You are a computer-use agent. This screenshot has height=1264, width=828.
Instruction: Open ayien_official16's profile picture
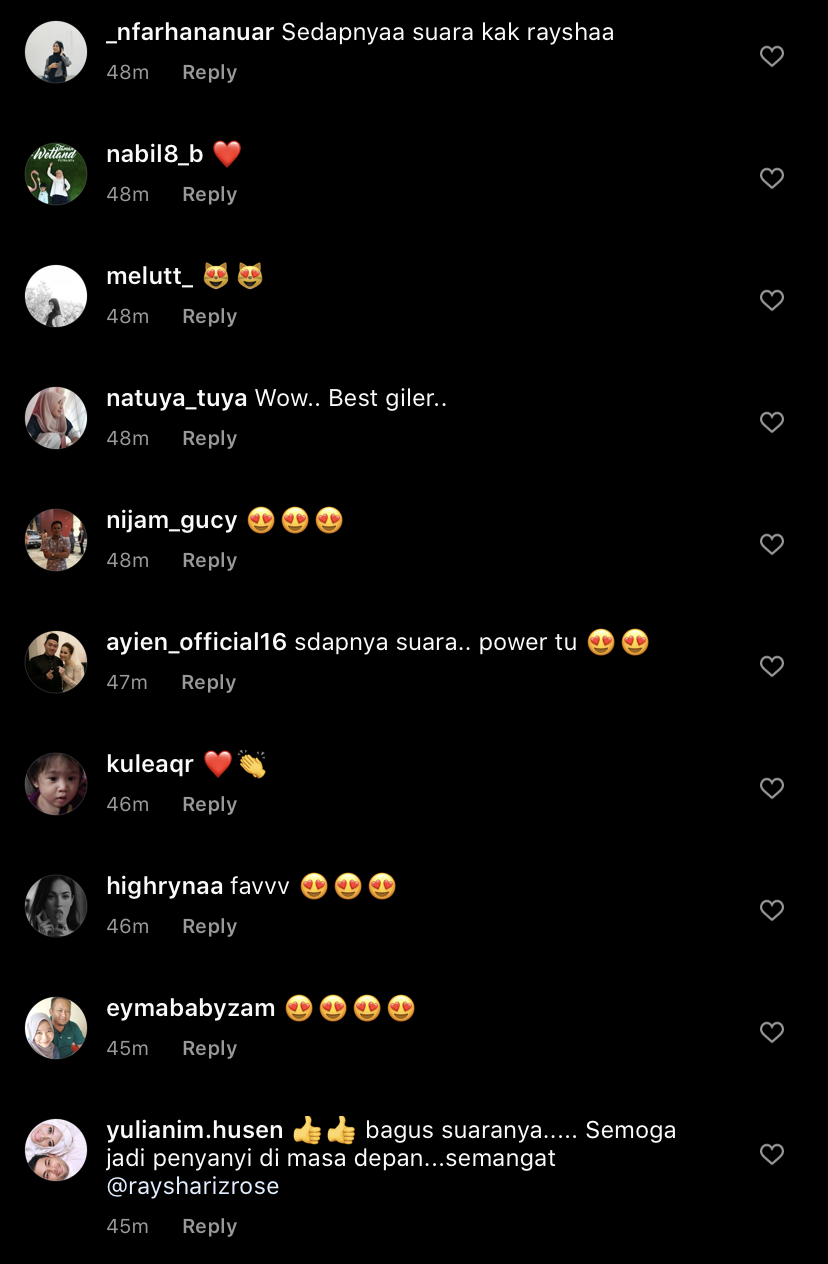click(x=56, y=662)
